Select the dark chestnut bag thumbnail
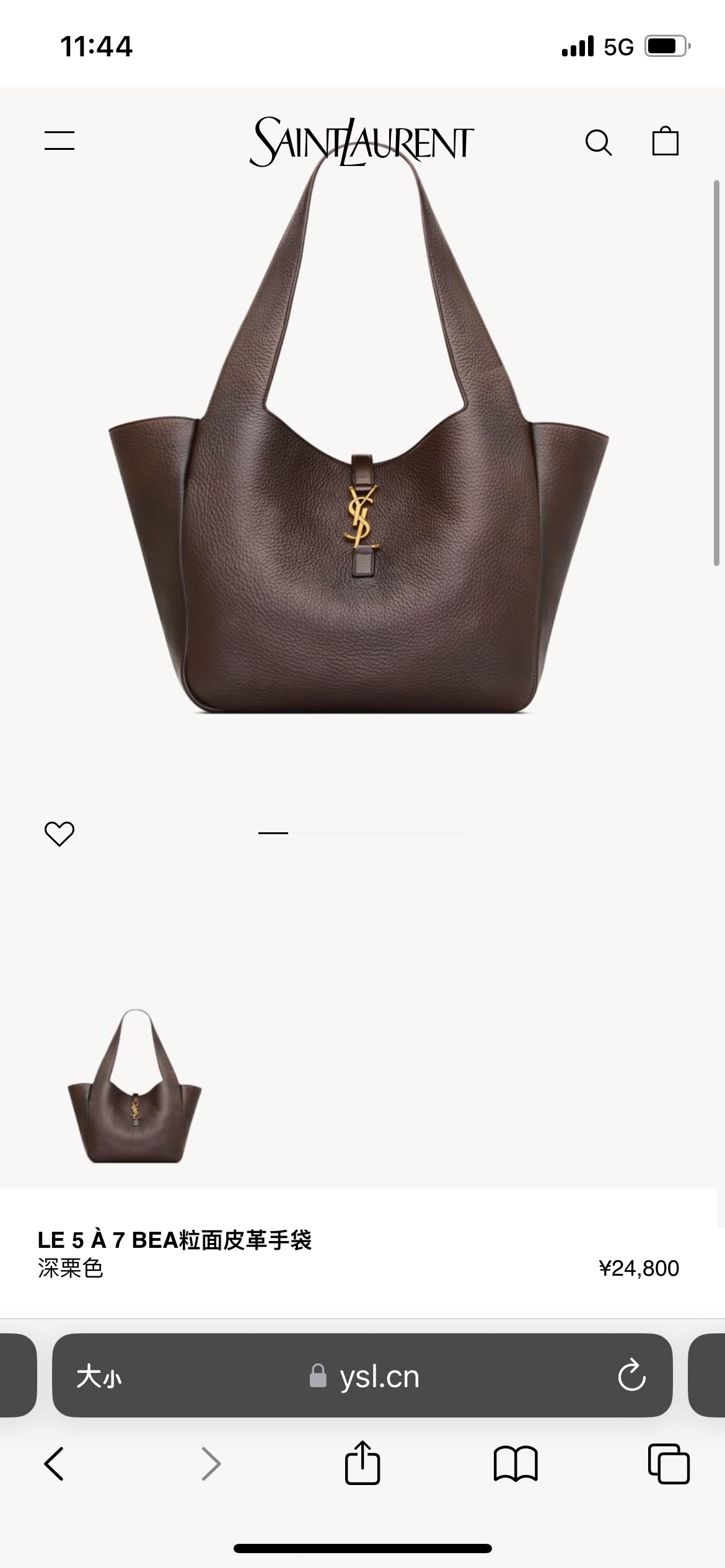This screenshot has height=1568, width=725. [134, 1086]
